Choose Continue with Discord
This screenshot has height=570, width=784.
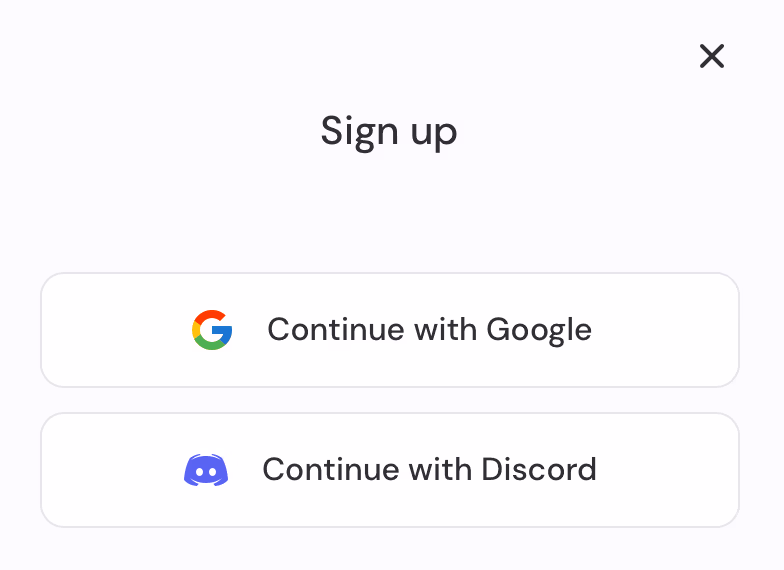[x=390, y=470]
